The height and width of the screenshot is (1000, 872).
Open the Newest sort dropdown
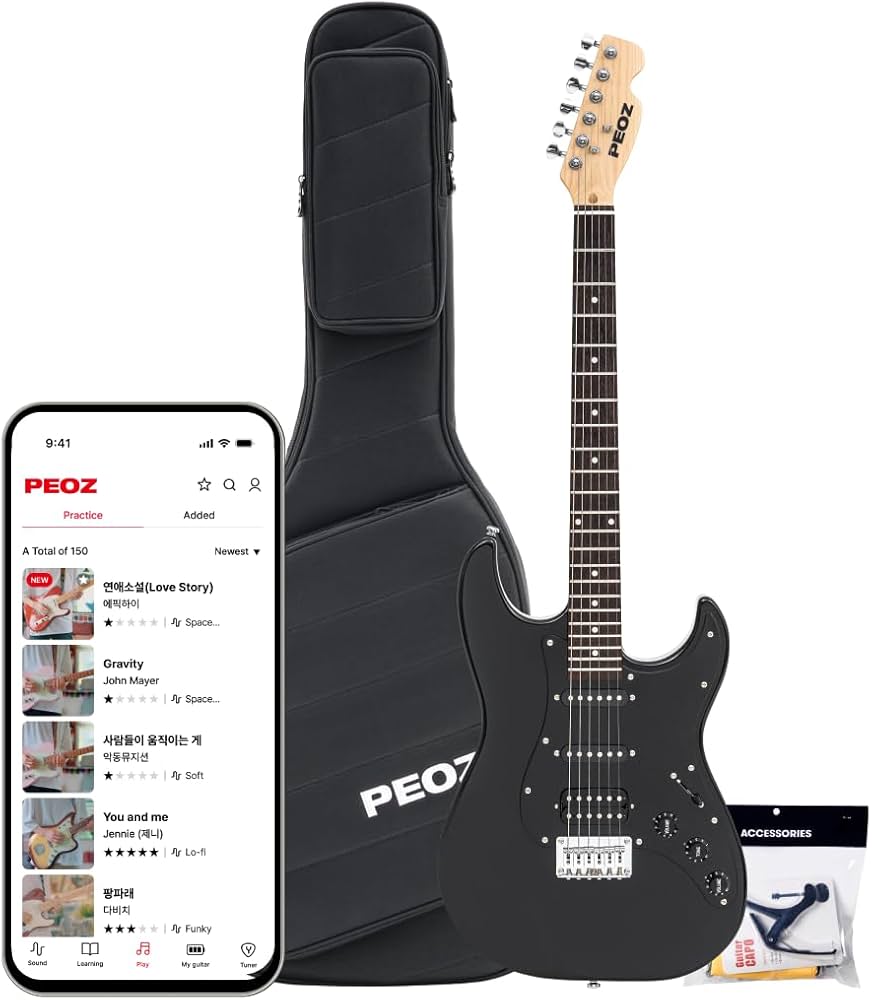236,551
